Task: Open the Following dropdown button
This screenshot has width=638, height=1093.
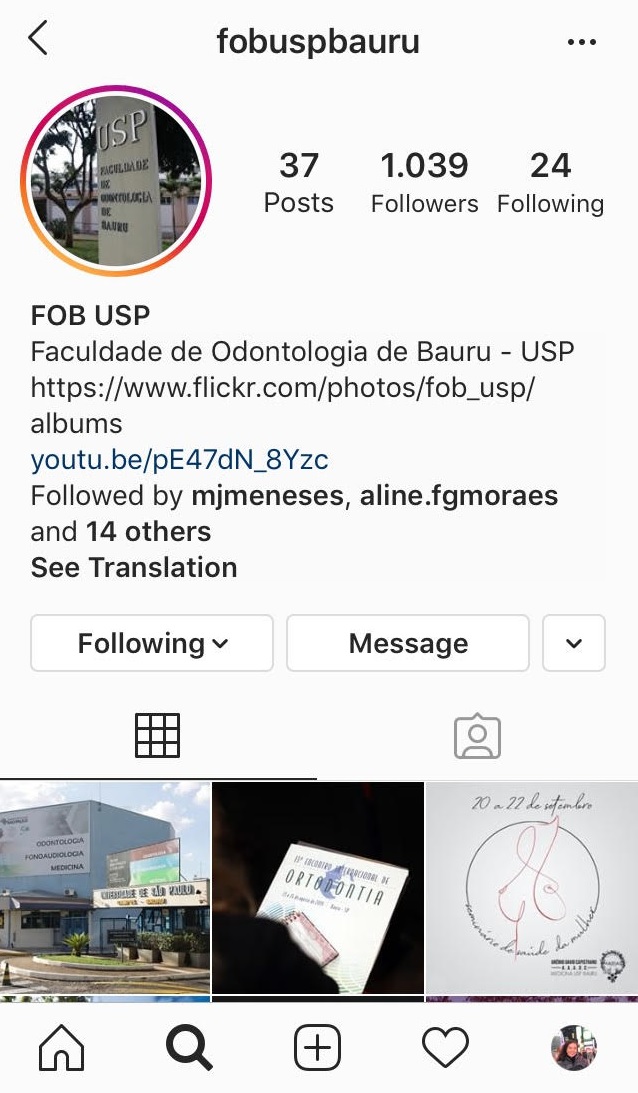Action: click(152, 643)
